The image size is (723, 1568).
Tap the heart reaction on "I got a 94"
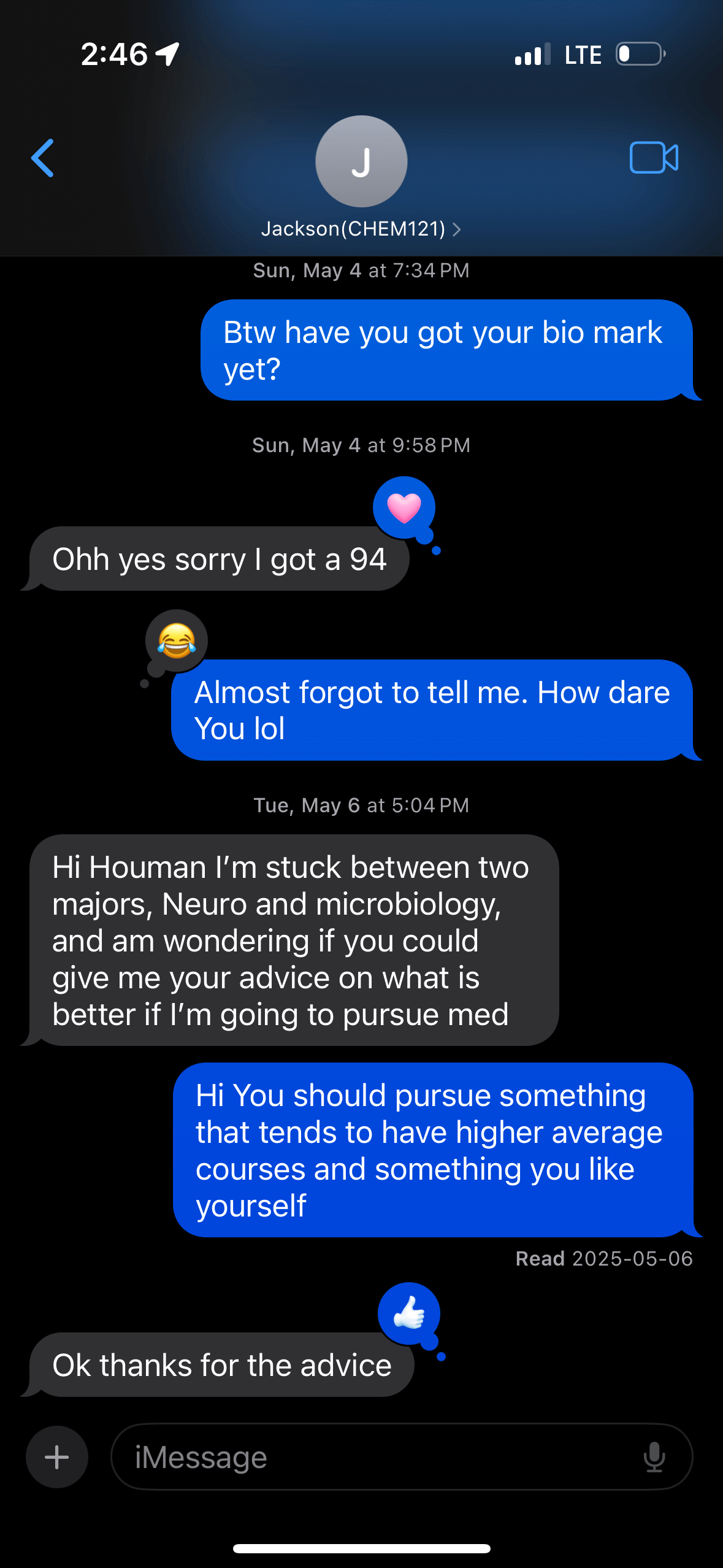[404, 507]
